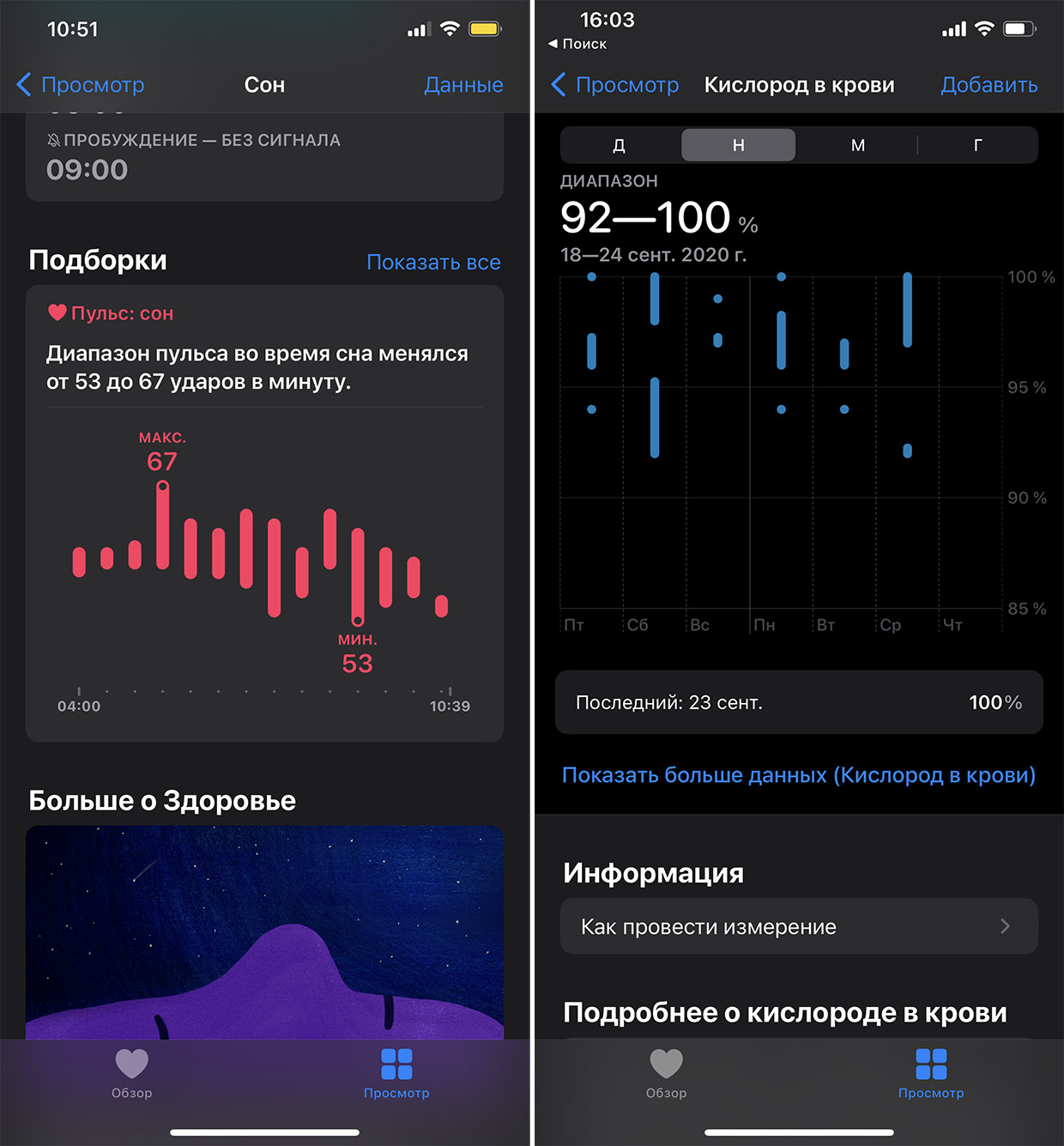Go back to Просмотр from the Сон screen
Screen dimensions: 1064x1146
pyautogui.click(x=81, y=85)
